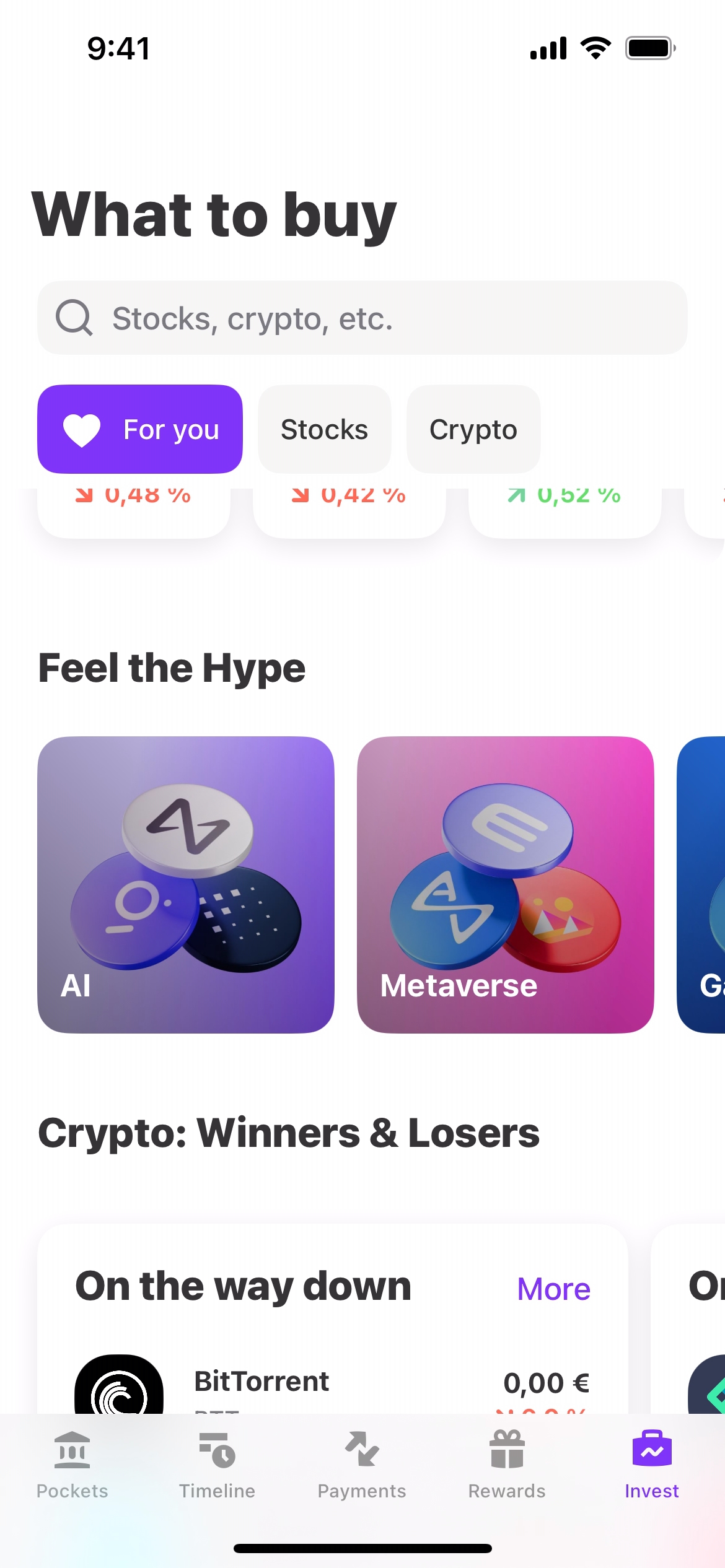Tap the Stocks, crypto search field
Viewport: 725px width, 1568px height.
[x=362, y=318]
